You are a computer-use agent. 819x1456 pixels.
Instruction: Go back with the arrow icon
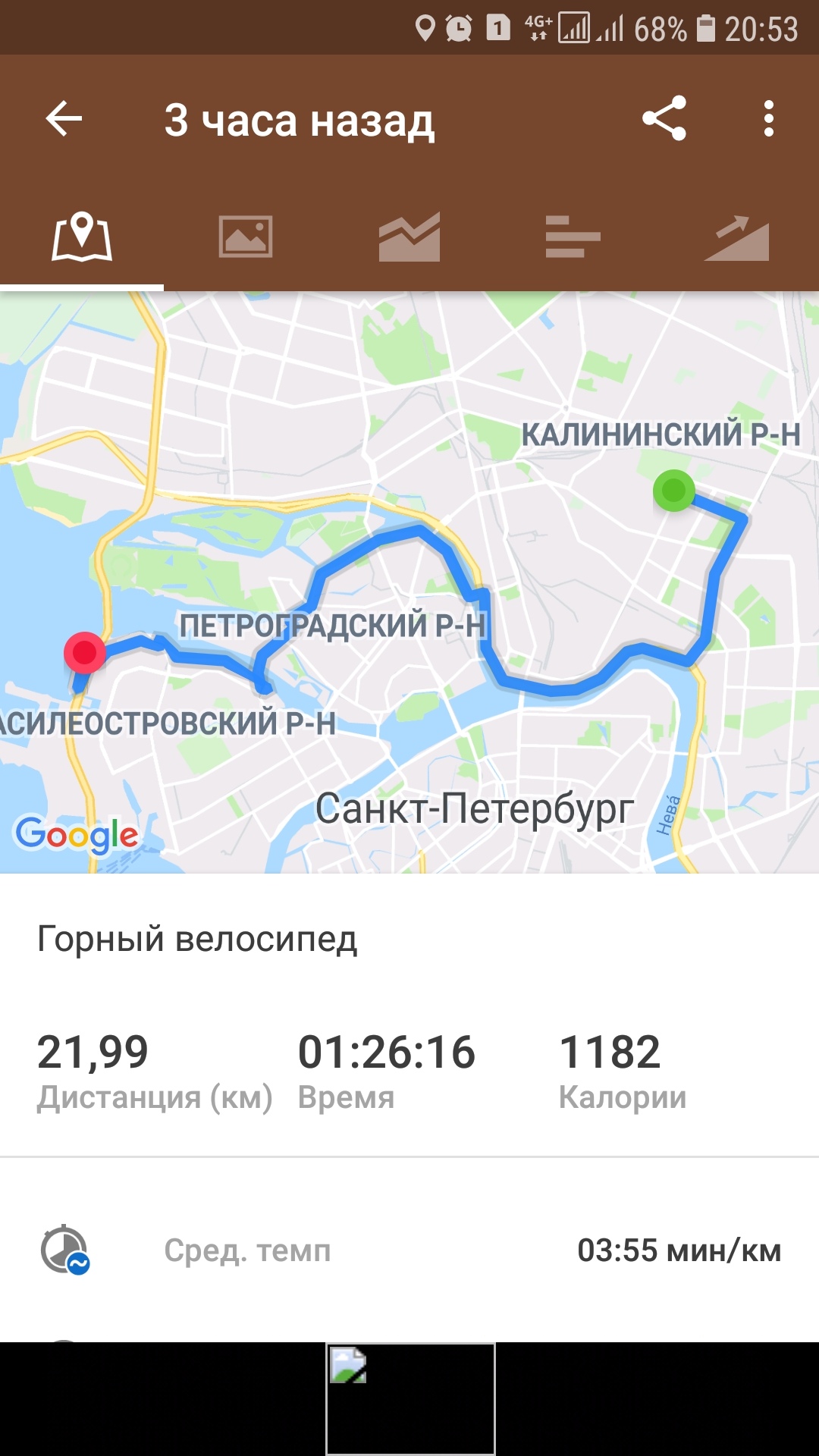64,119
